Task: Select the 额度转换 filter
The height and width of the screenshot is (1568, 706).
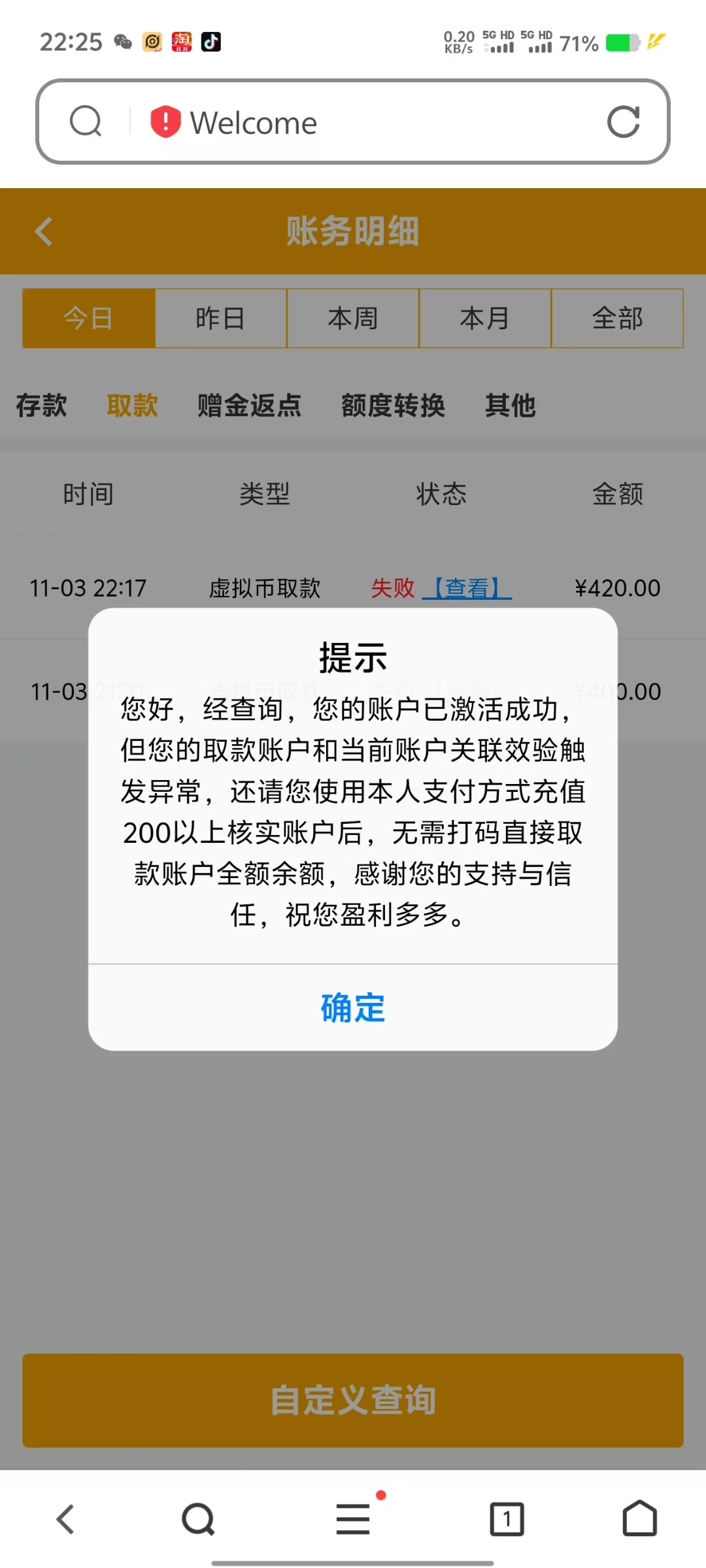Action: pyautogui.click(x=393, y=405)
